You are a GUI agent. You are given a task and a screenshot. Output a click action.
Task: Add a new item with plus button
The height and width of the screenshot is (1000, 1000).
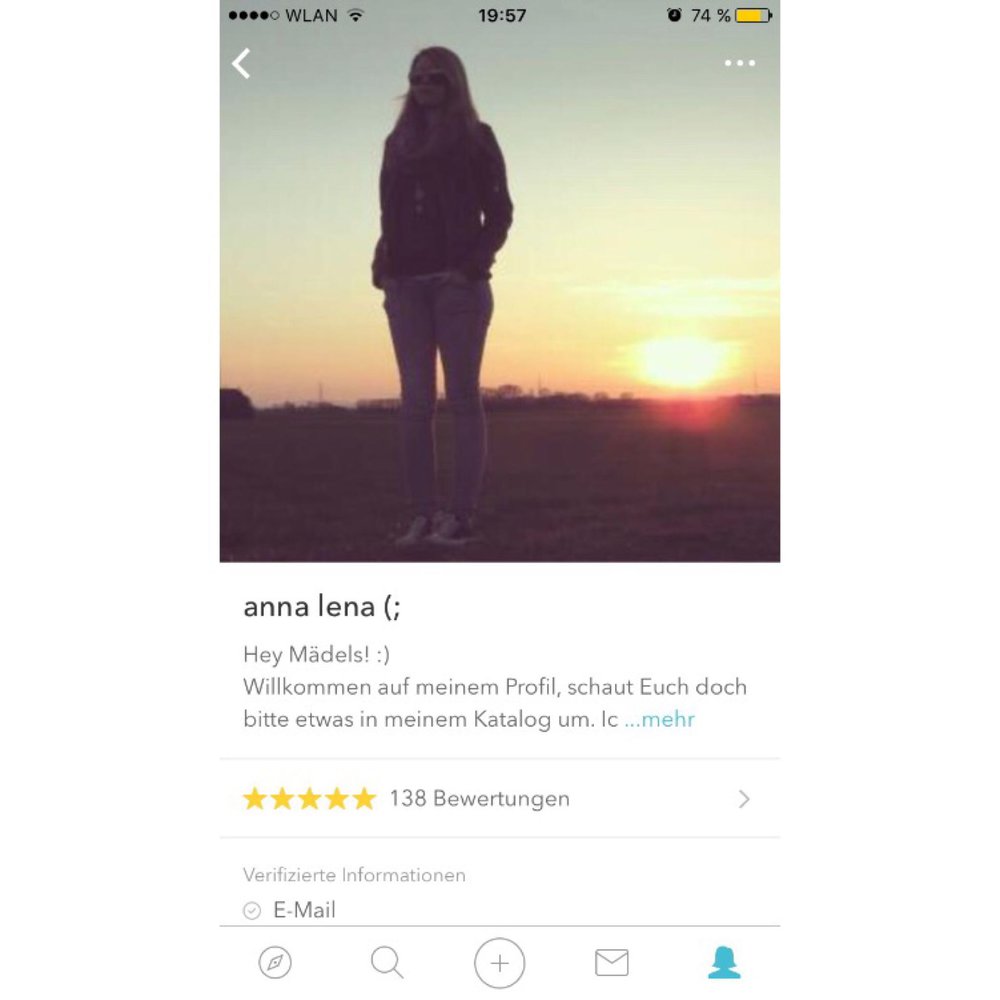point(500,963)
